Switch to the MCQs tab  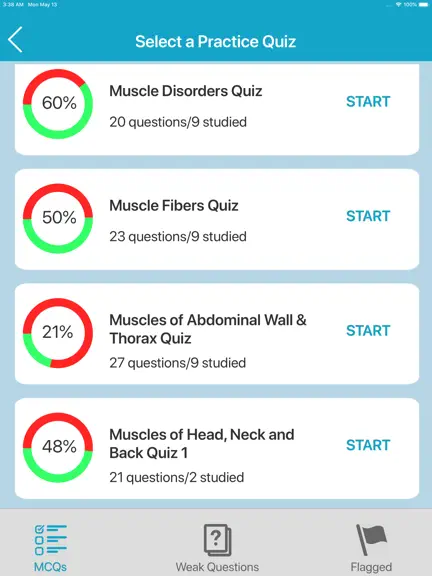[50, 548]
